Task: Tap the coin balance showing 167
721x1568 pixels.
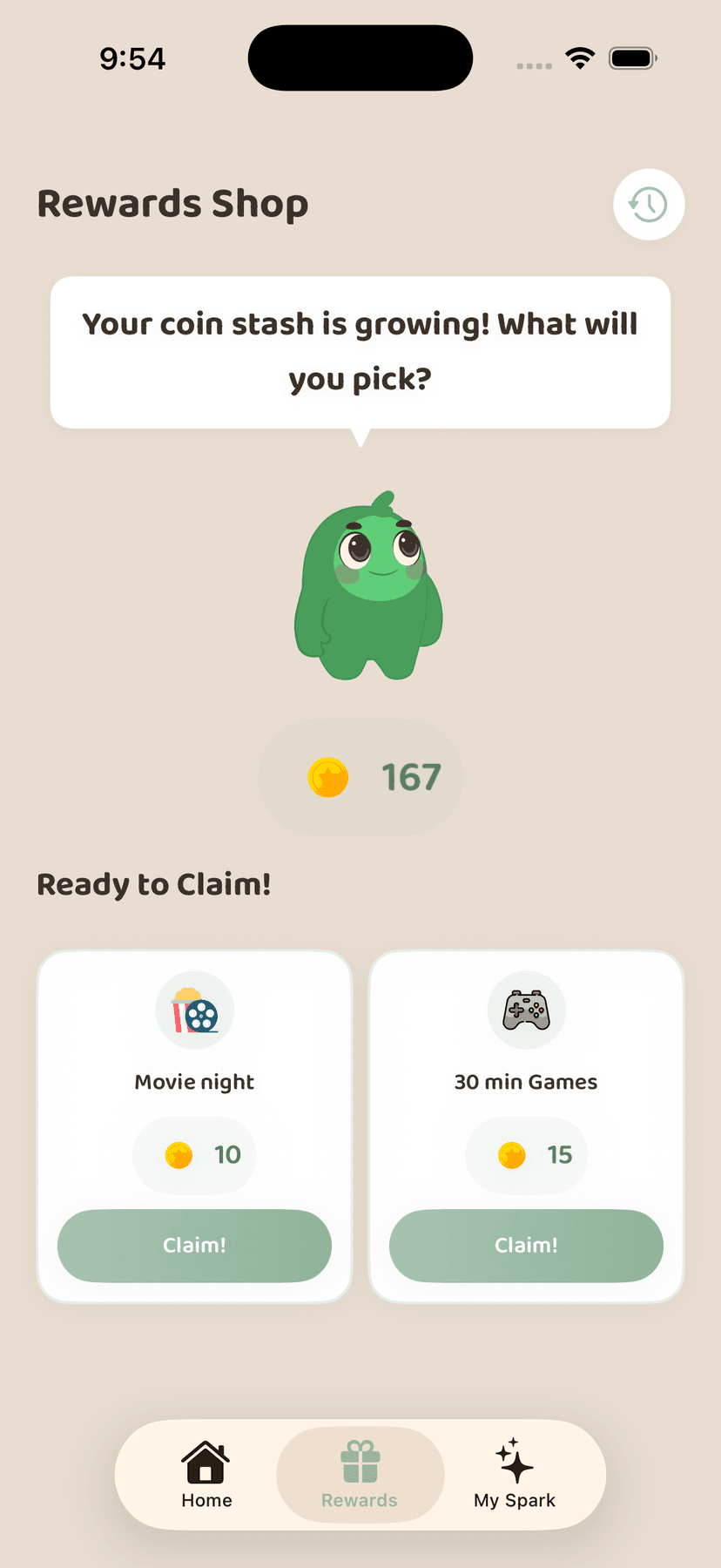Action: coord(360,777)
